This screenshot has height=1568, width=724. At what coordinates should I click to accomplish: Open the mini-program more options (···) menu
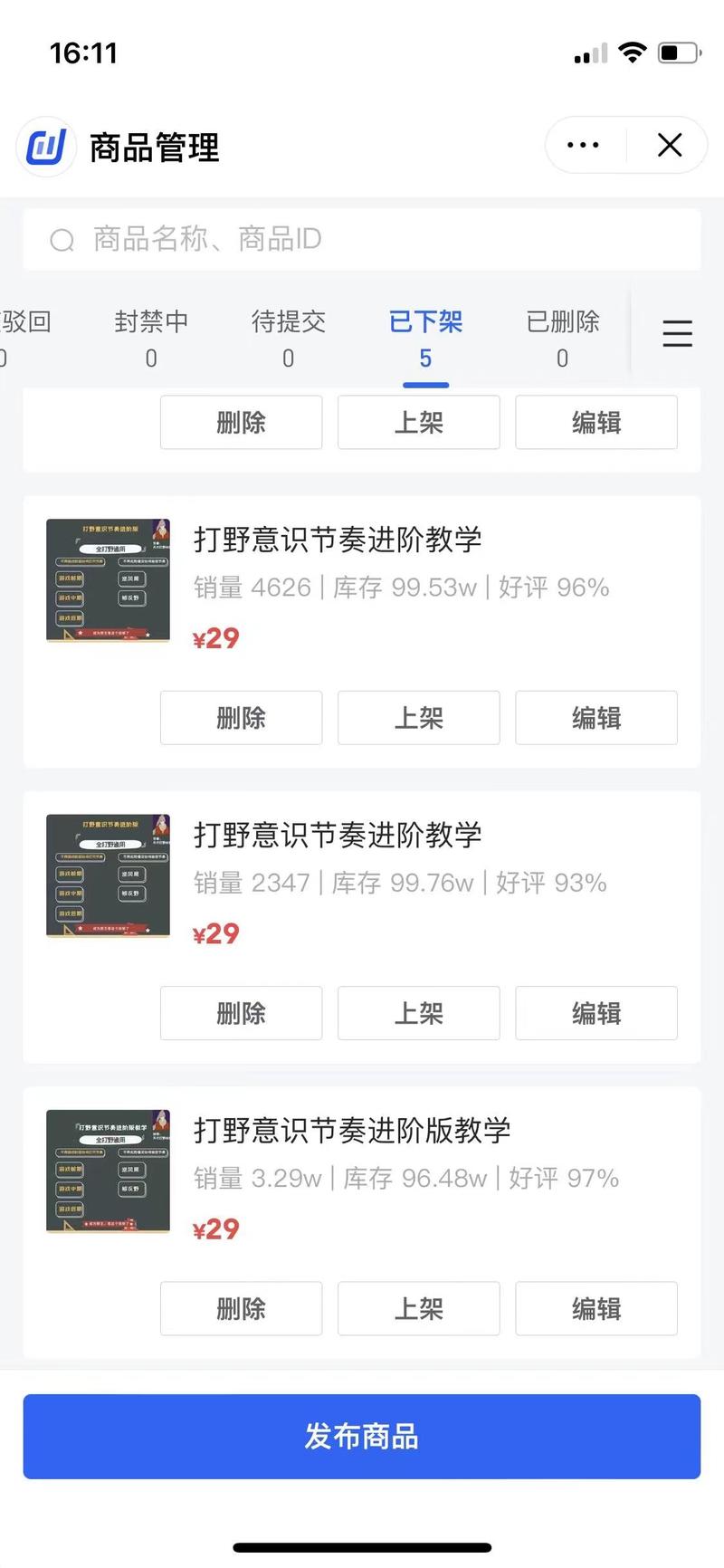[x=582, y=145]
